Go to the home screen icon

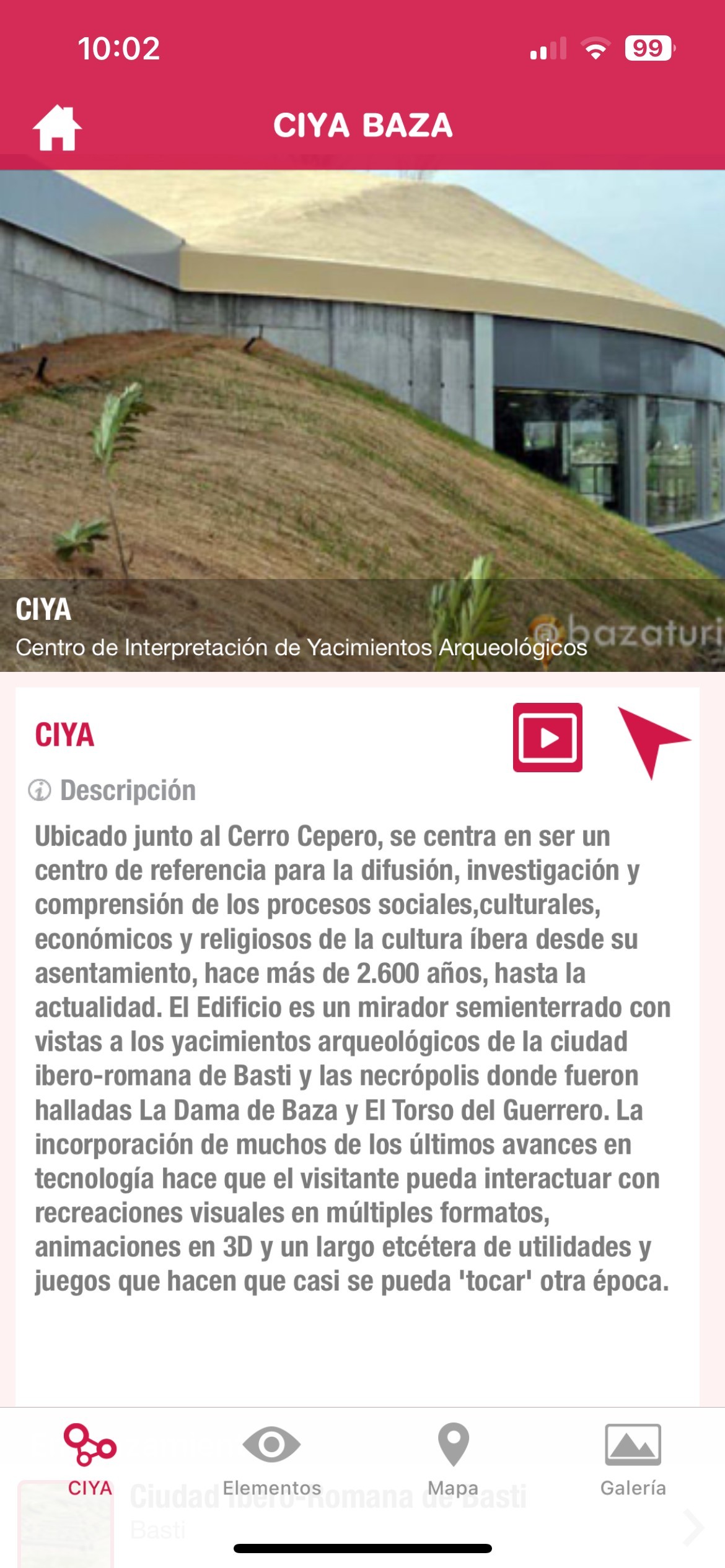coord(57,128)
